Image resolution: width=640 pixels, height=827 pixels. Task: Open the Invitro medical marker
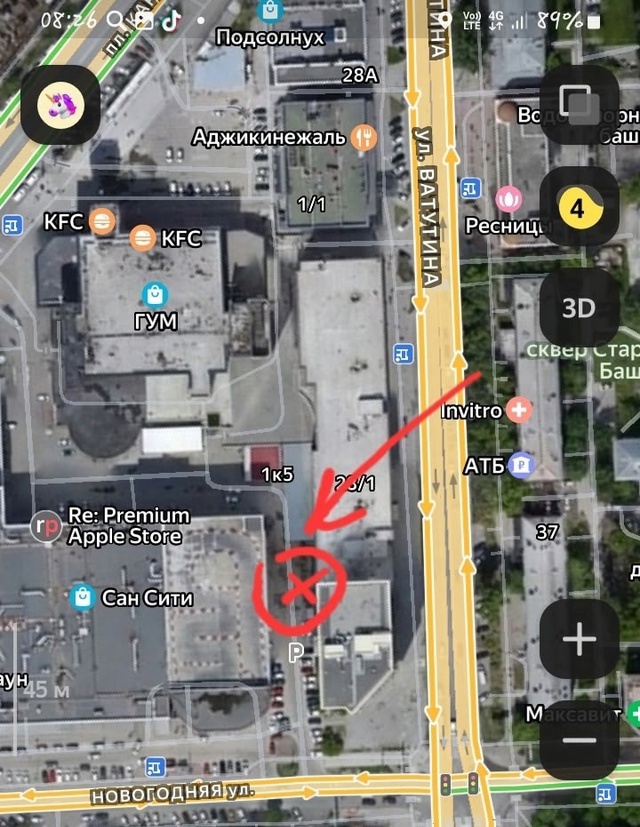[x=519, y=409]
